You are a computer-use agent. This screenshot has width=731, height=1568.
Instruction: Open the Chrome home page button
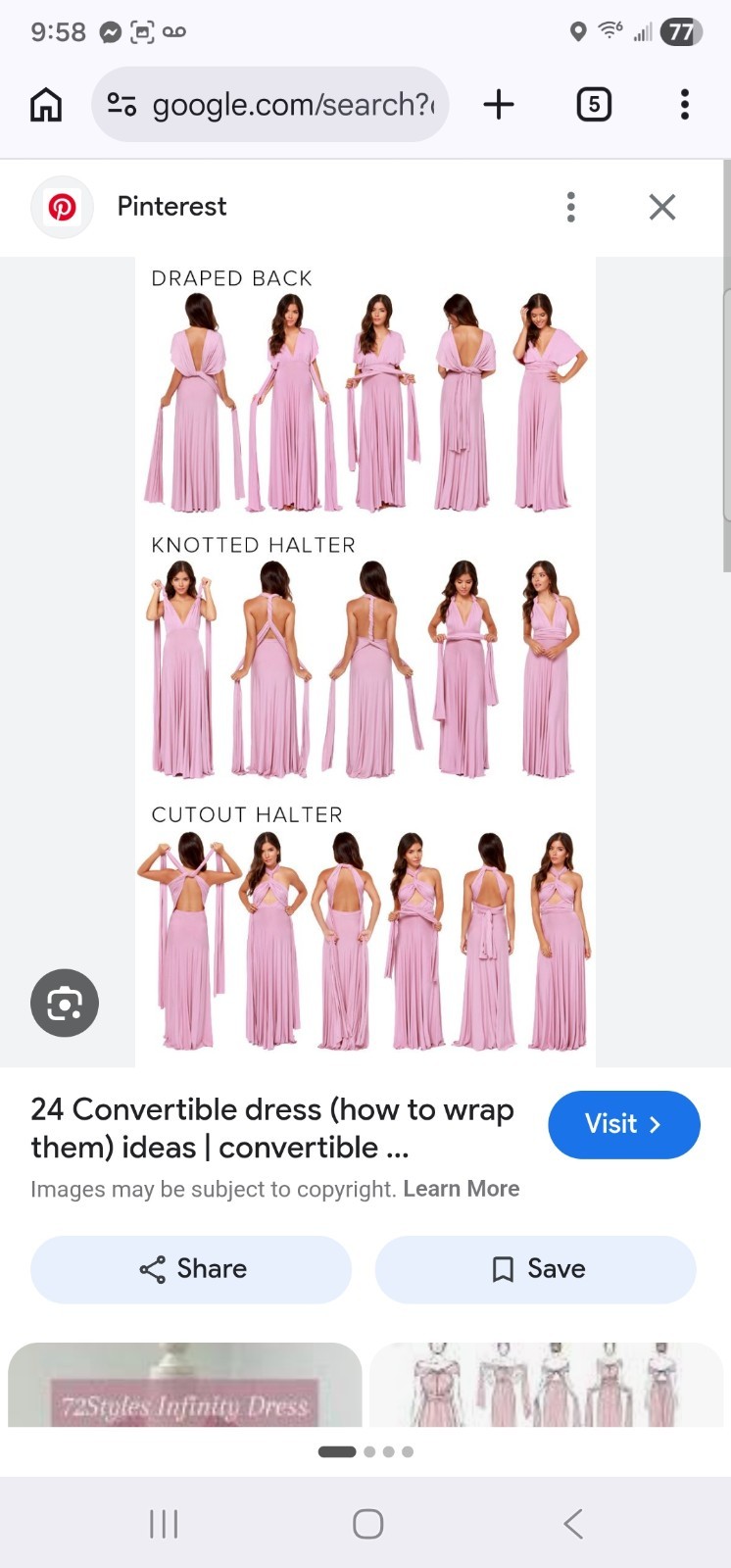pyautogui.click(x=46, y=104)
